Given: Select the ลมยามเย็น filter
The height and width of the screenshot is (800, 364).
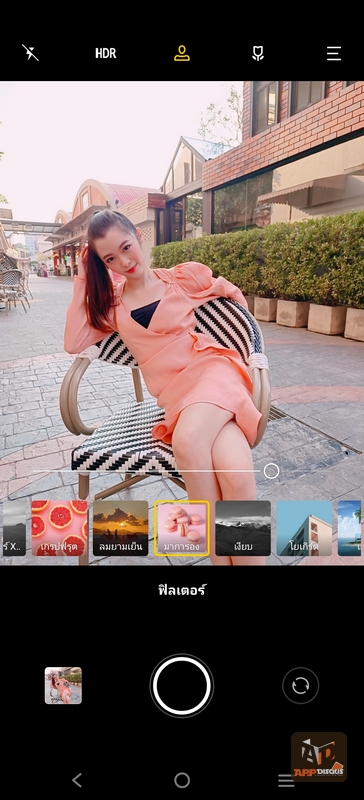Looking at the screenshot, I should coord(120,528).
